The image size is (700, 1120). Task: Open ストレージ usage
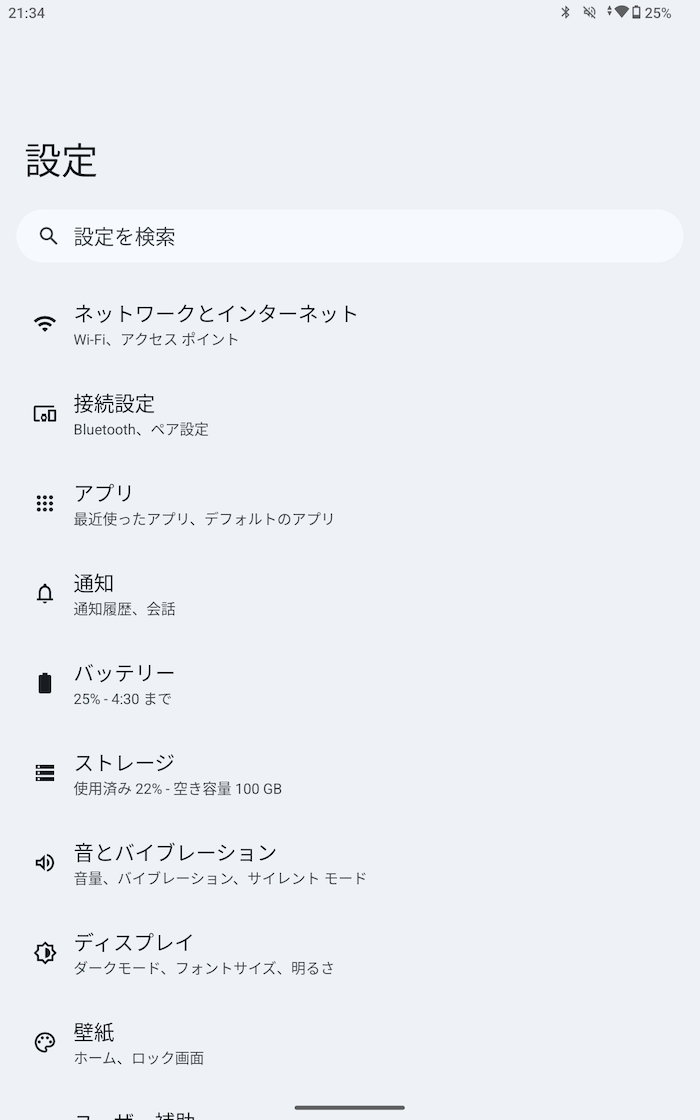[350, 774]
